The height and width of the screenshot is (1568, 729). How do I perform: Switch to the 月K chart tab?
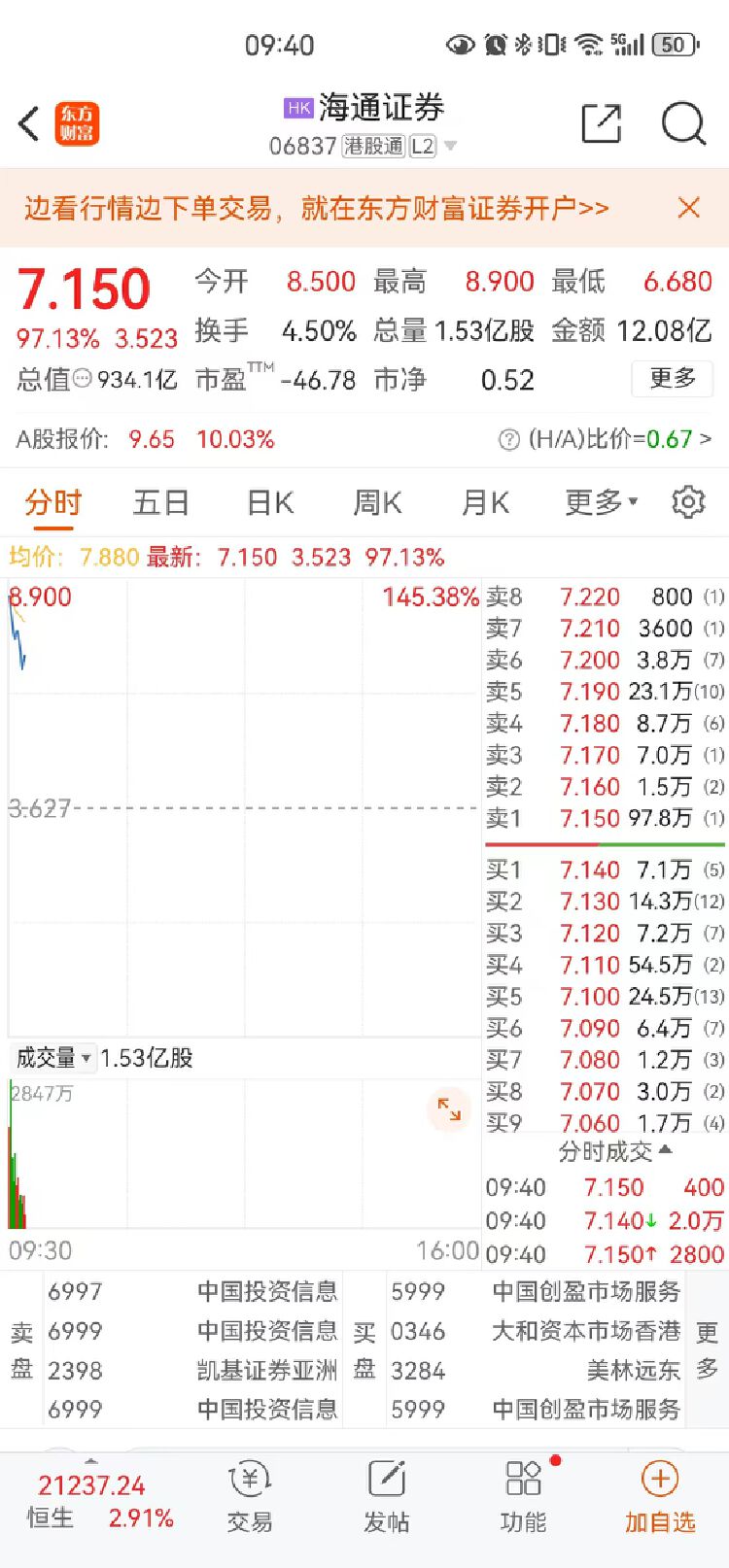[485, 502]
